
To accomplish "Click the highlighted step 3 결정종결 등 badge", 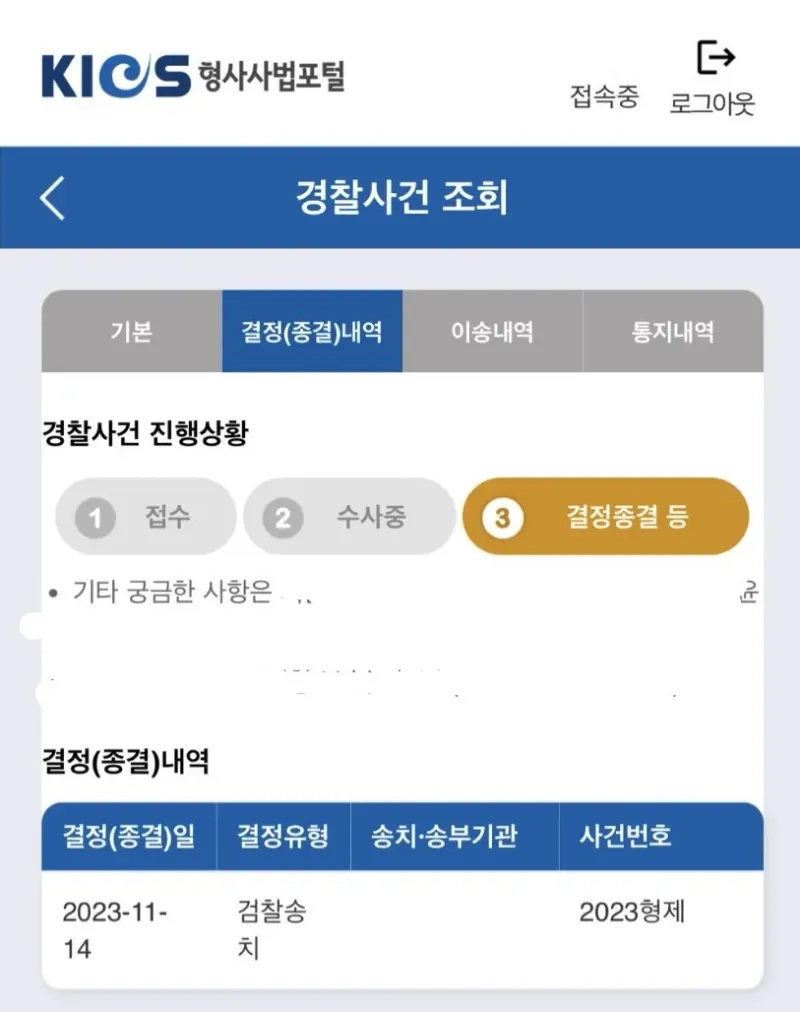I will [604, 515].
